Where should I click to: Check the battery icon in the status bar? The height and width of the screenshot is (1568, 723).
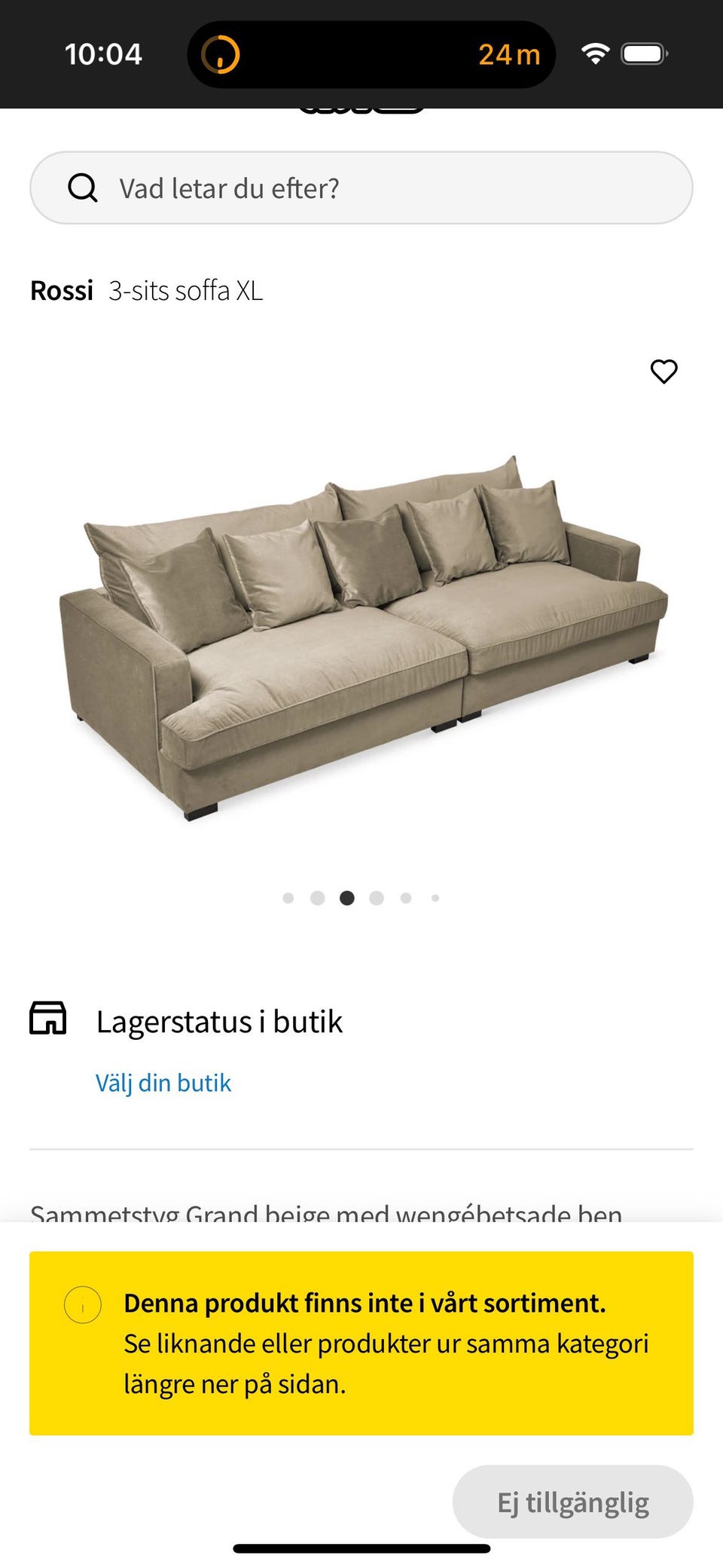[642, 53]
